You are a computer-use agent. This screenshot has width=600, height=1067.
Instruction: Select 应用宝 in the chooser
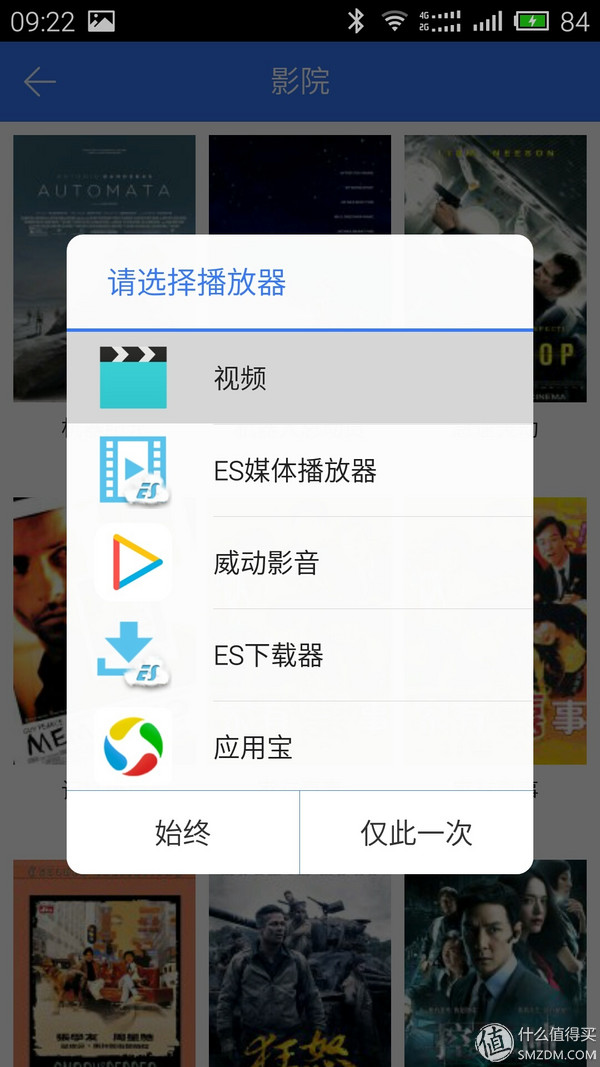click(x=299, y=746)
